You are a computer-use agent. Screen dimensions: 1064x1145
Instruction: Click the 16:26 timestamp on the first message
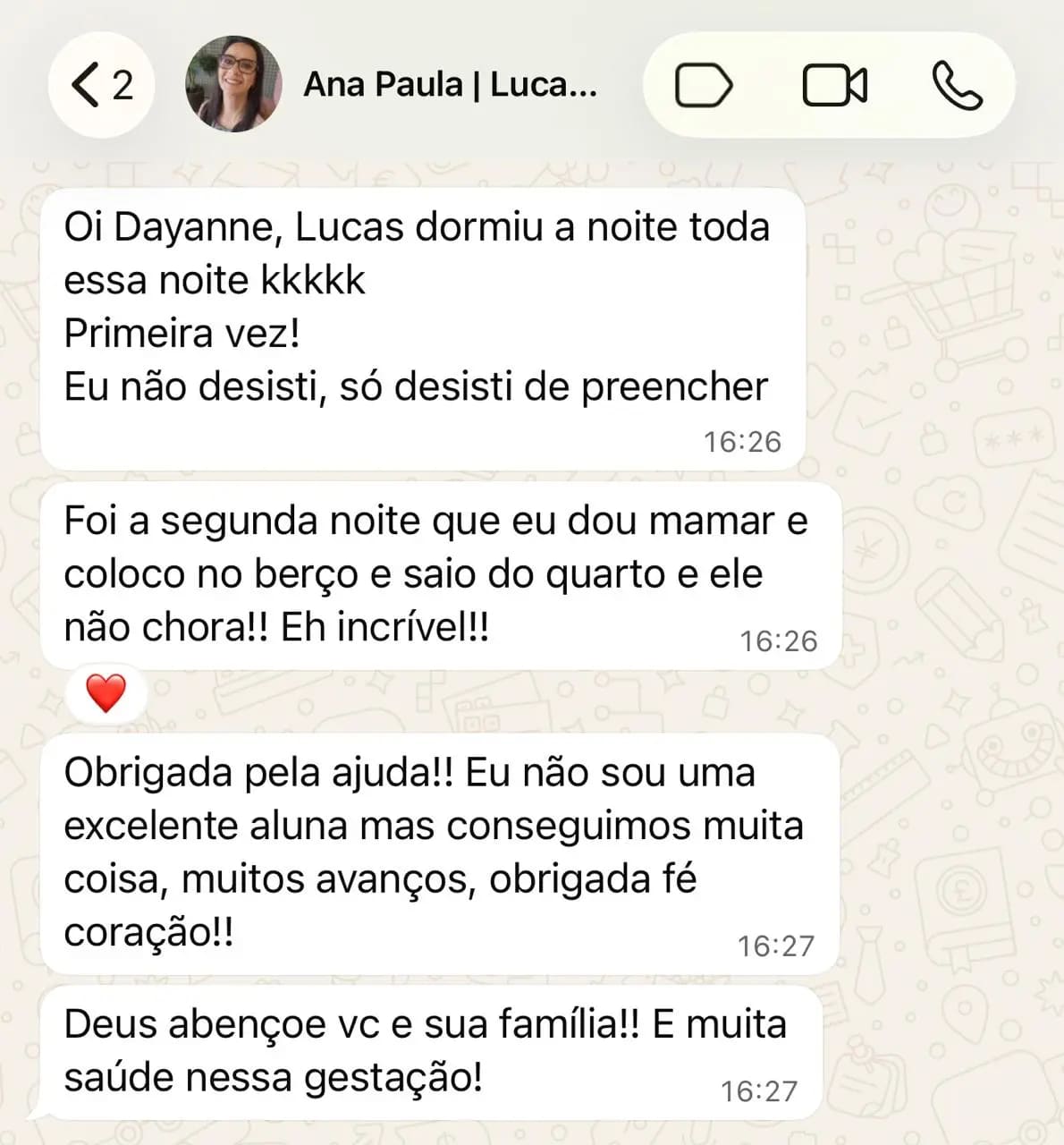pyautogui.click(x=742, y=440)
